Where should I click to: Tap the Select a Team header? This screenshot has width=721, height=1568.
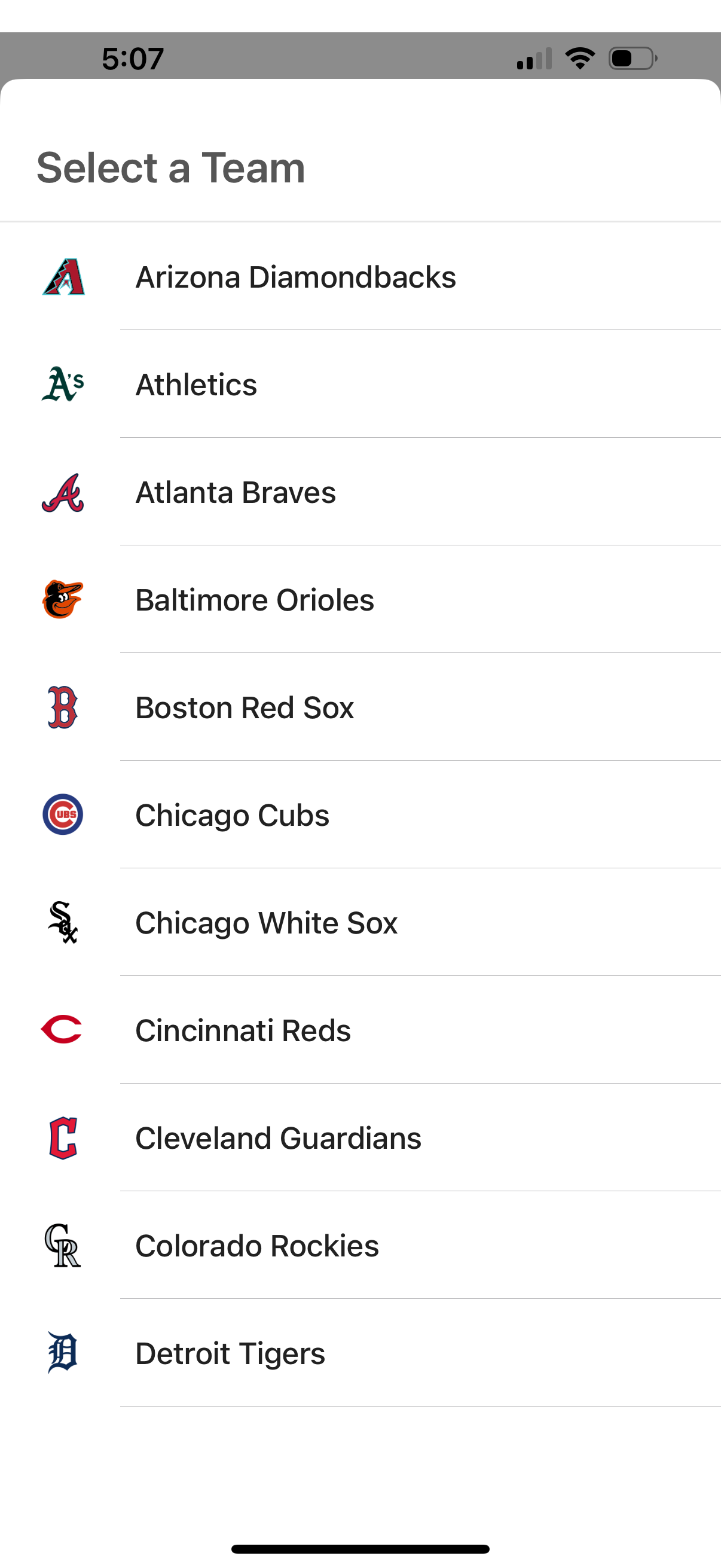(x=171, y=167)
